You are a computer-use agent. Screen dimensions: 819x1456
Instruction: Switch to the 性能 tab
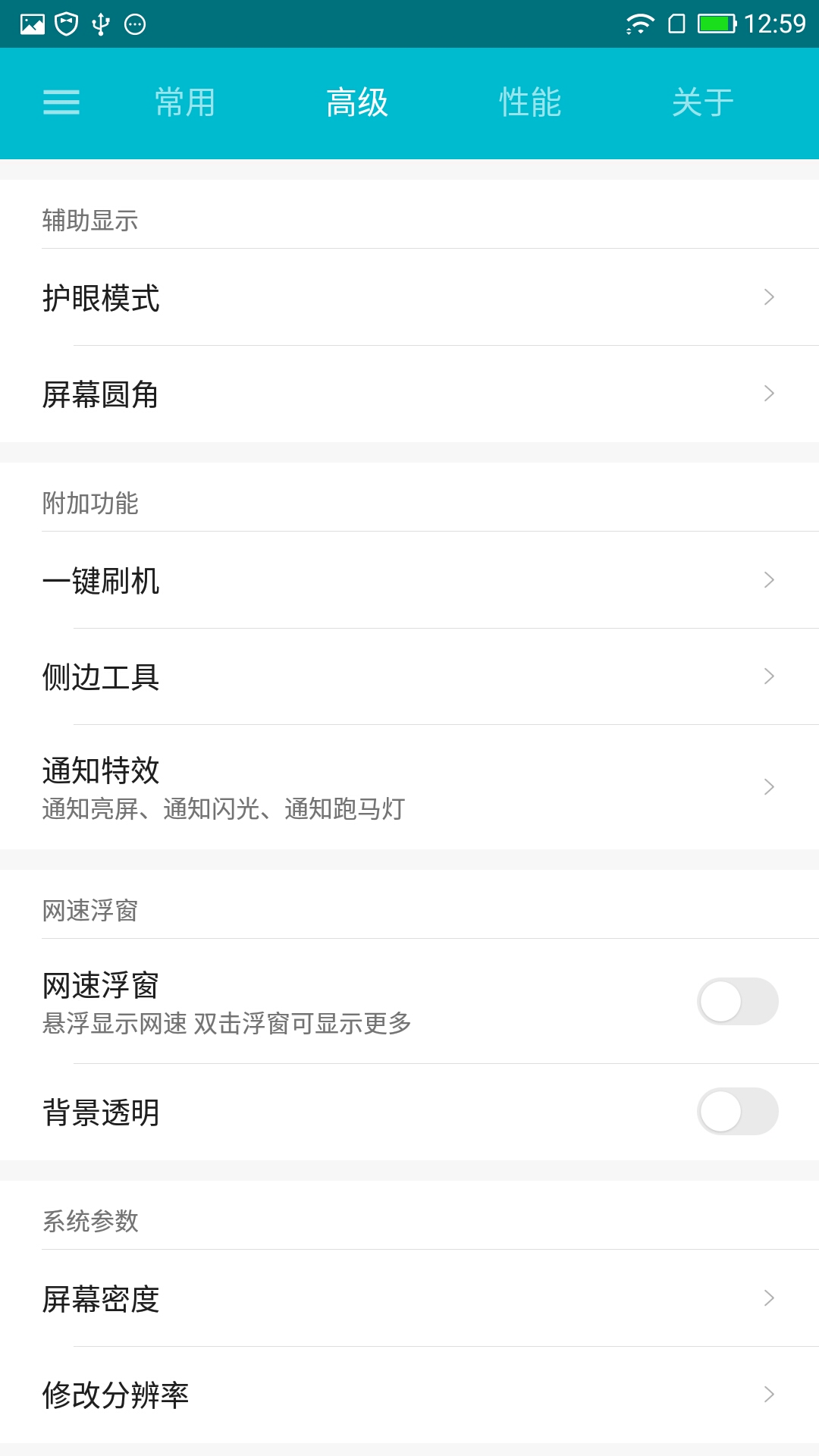[530, 102]
